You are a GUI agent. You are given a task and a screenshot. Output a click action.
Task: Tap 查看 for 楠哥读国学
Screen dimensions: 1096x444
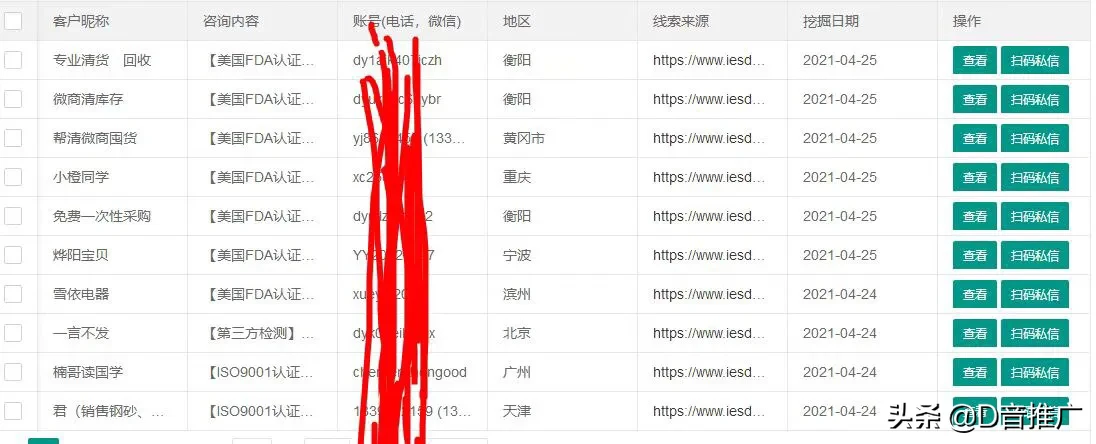974,372
